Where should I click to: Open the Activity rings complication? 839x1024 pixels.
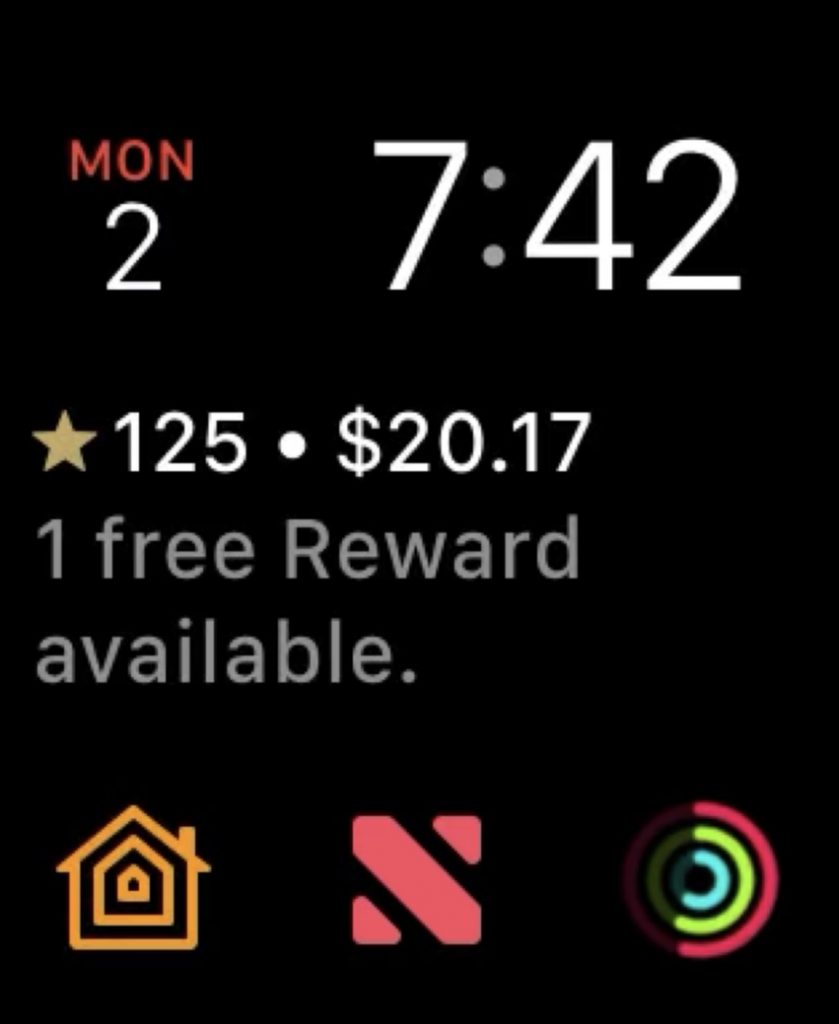click(700, 880)
